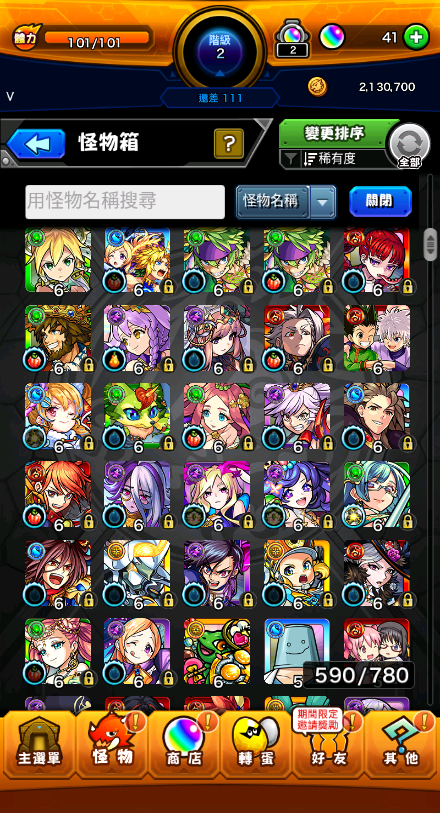Add orbs with the green plus button
Screen dimensions: 440x813
[x=416, y=37]
